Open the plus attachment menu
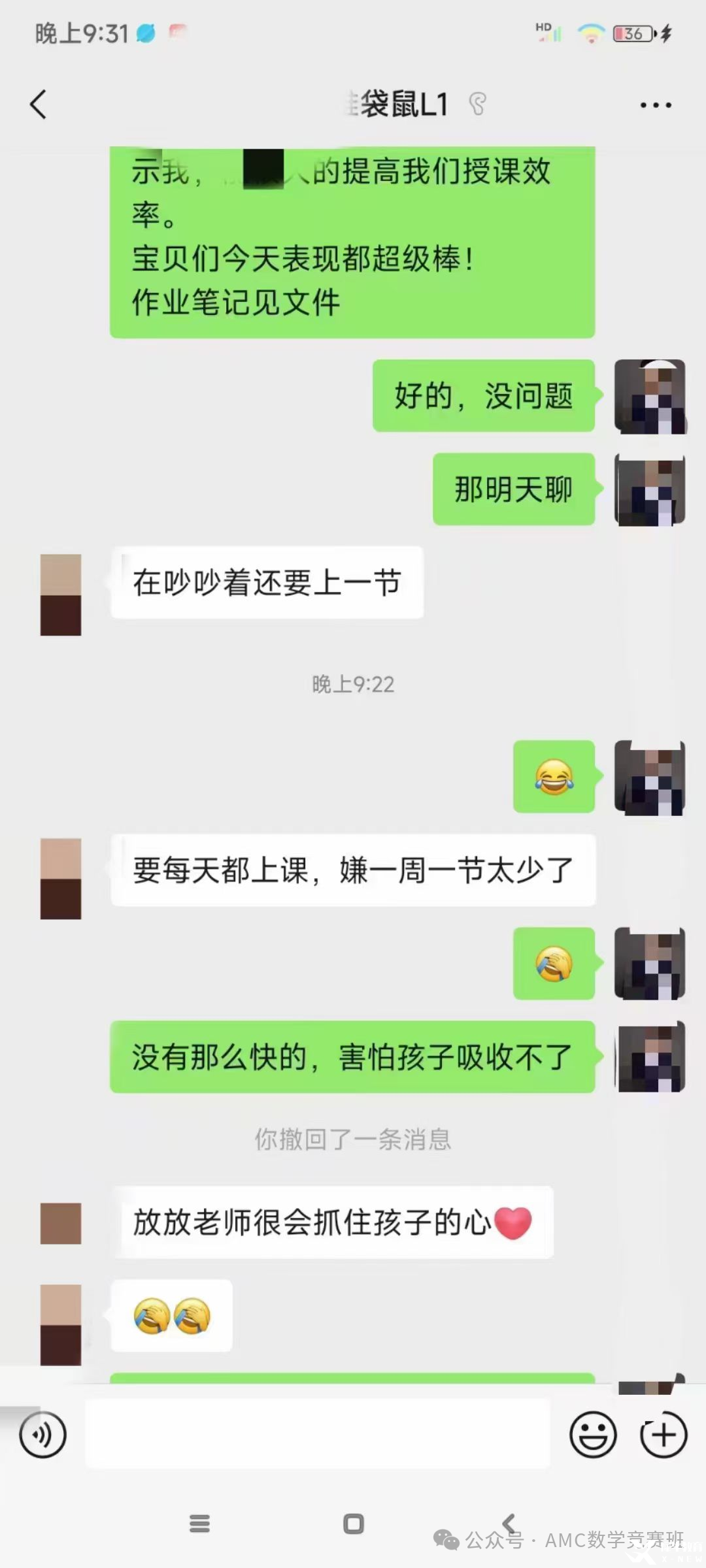The image size is (706, 1568). [x=664, y=1435]
